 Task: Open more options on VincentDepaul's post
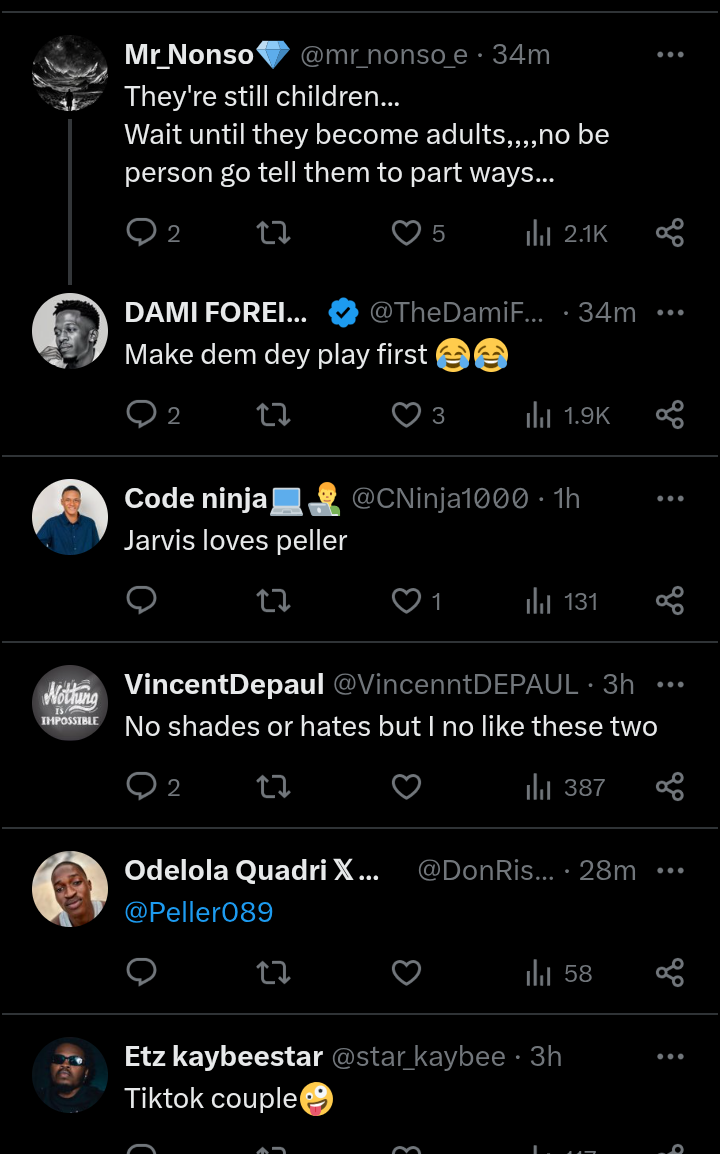pos(670,684)
